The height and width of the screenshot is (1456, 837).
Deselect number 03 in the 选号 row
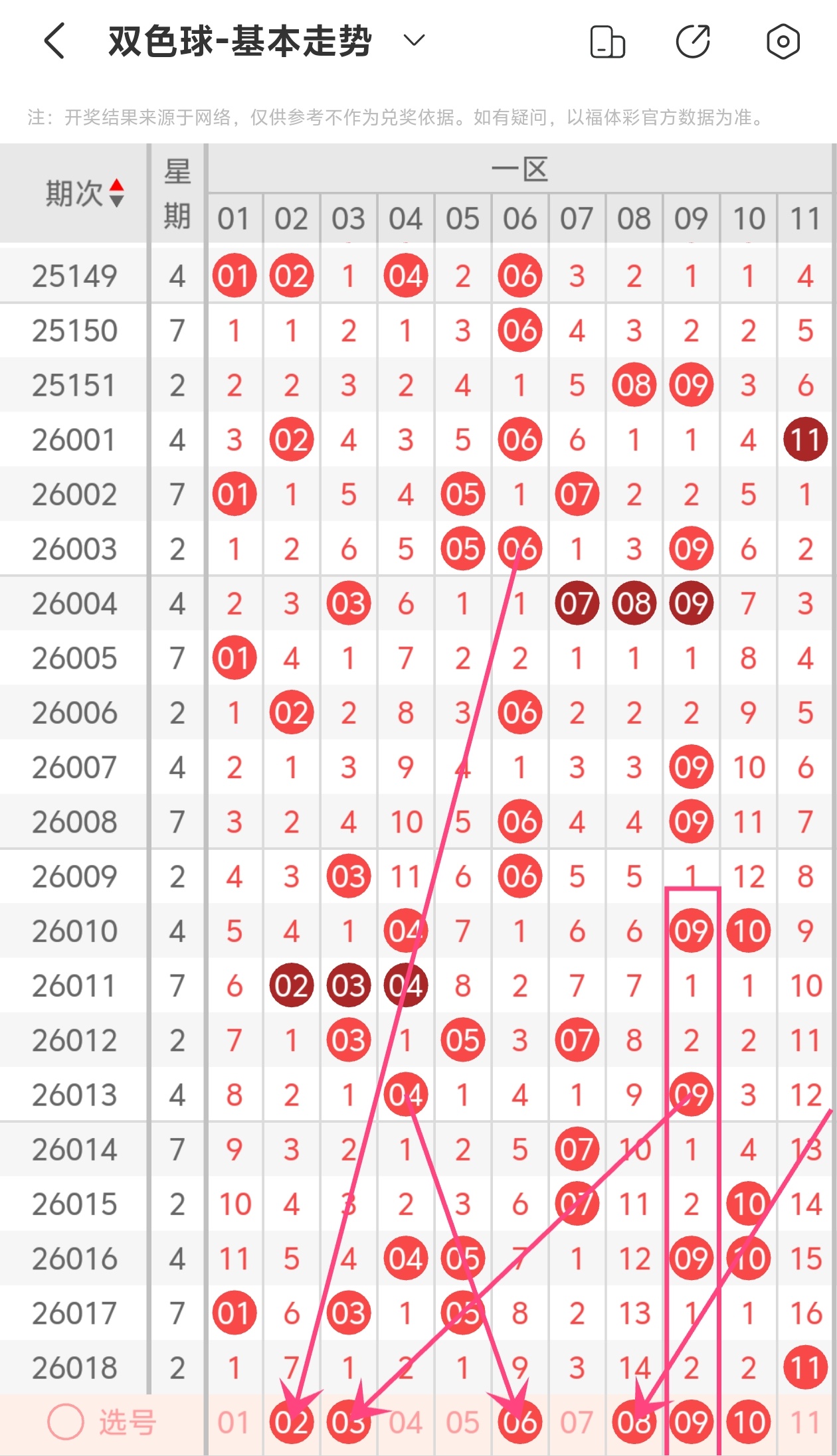[x=348, y=1422]
